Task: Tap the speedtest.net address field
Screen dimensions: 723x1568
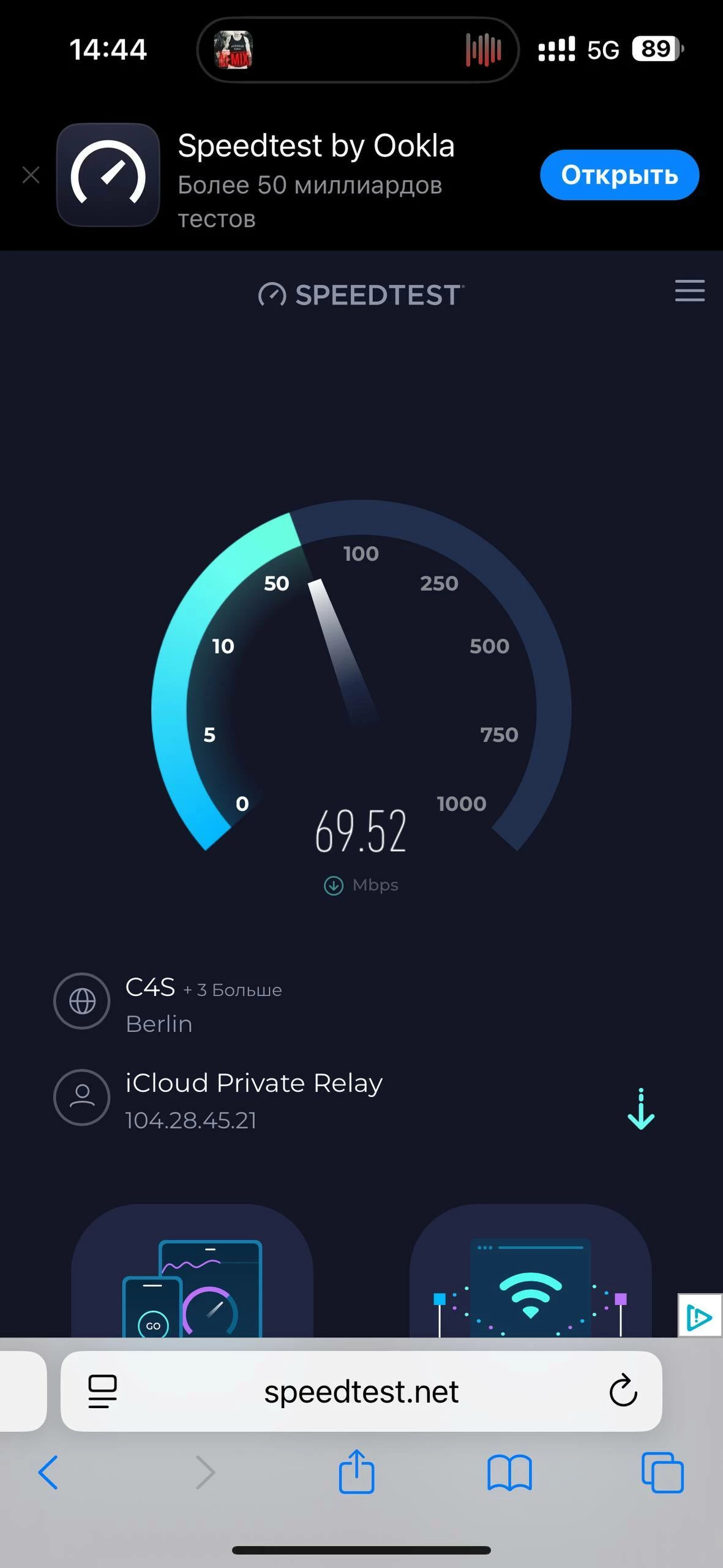Action: tap(361, 1392)
